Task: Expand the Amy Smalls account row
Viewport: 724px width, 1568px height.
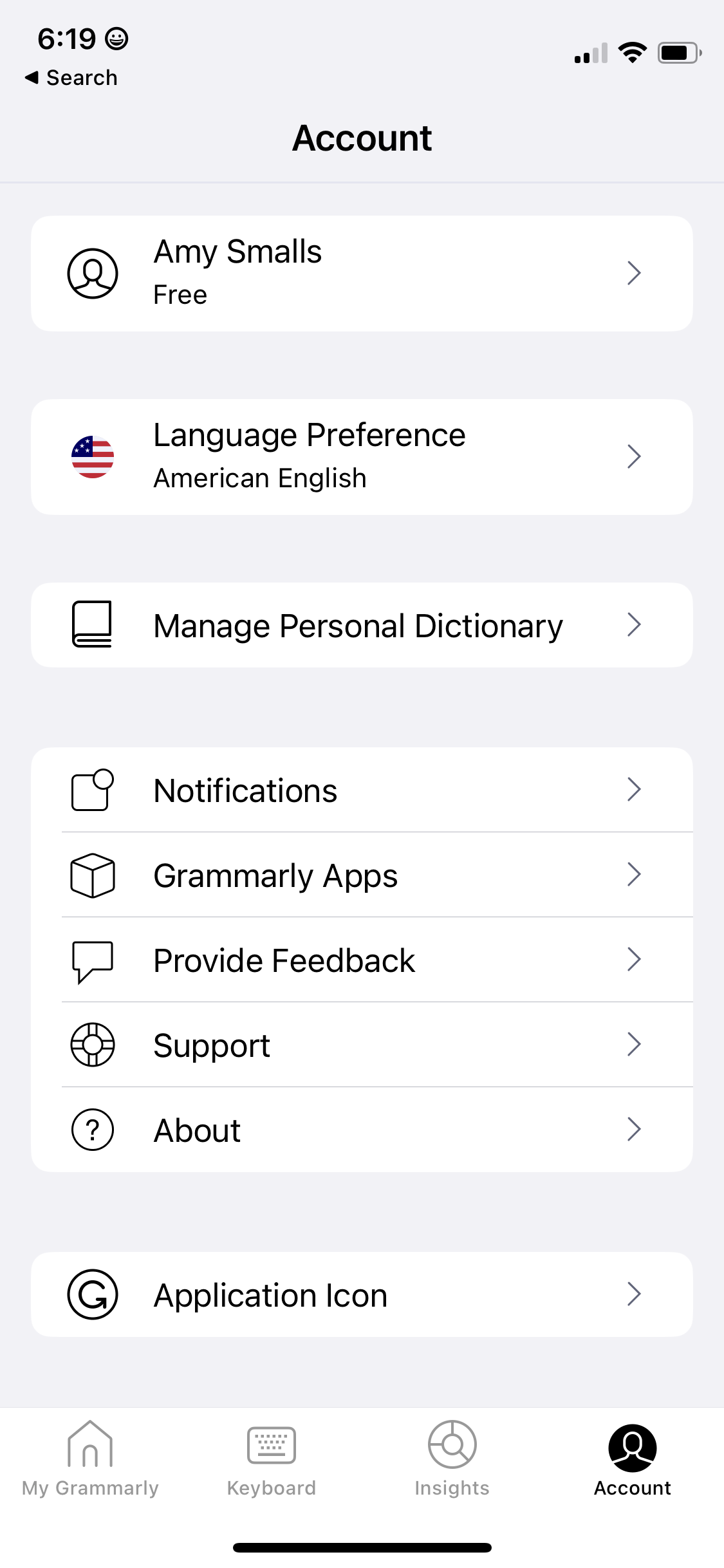Action: pos(634,272)
